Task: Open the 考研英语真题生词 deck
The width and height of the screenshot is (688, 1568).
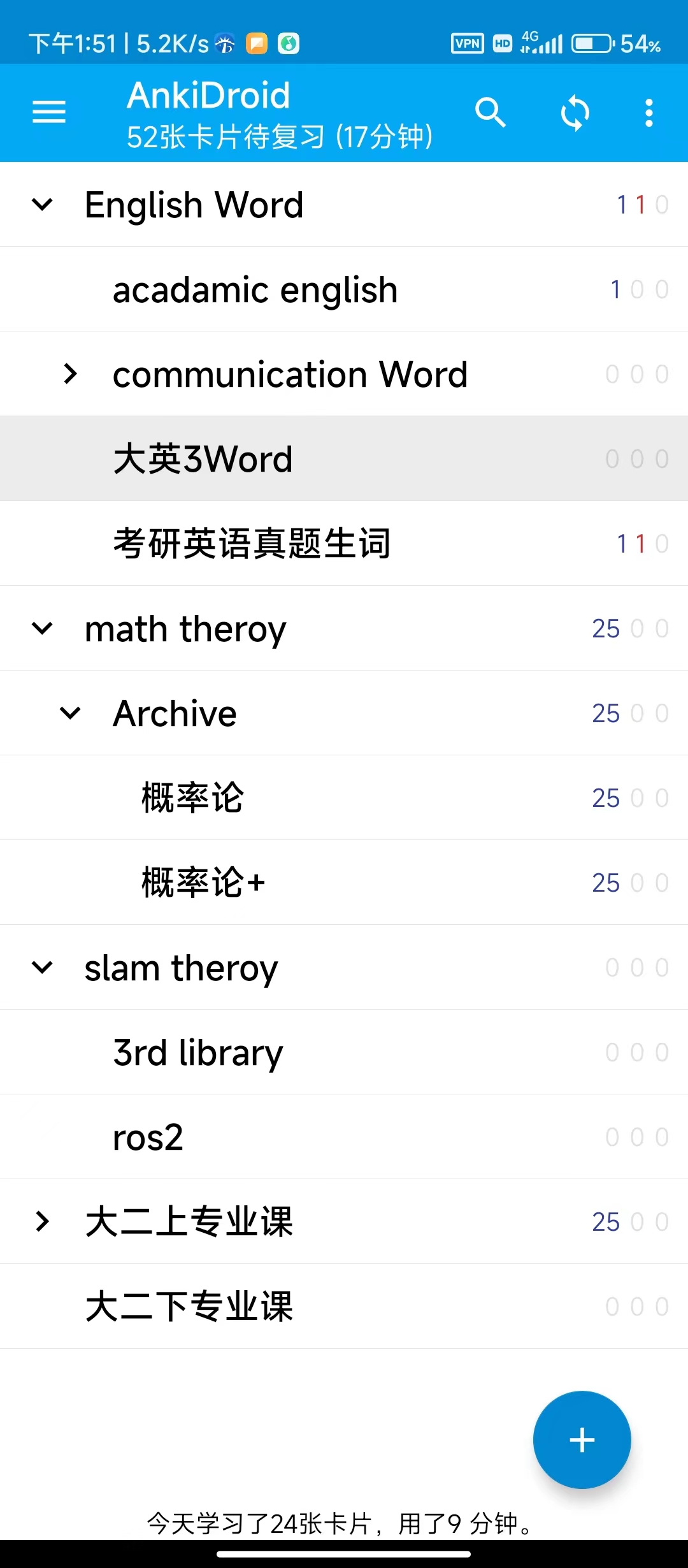Action: click(252, 544)
